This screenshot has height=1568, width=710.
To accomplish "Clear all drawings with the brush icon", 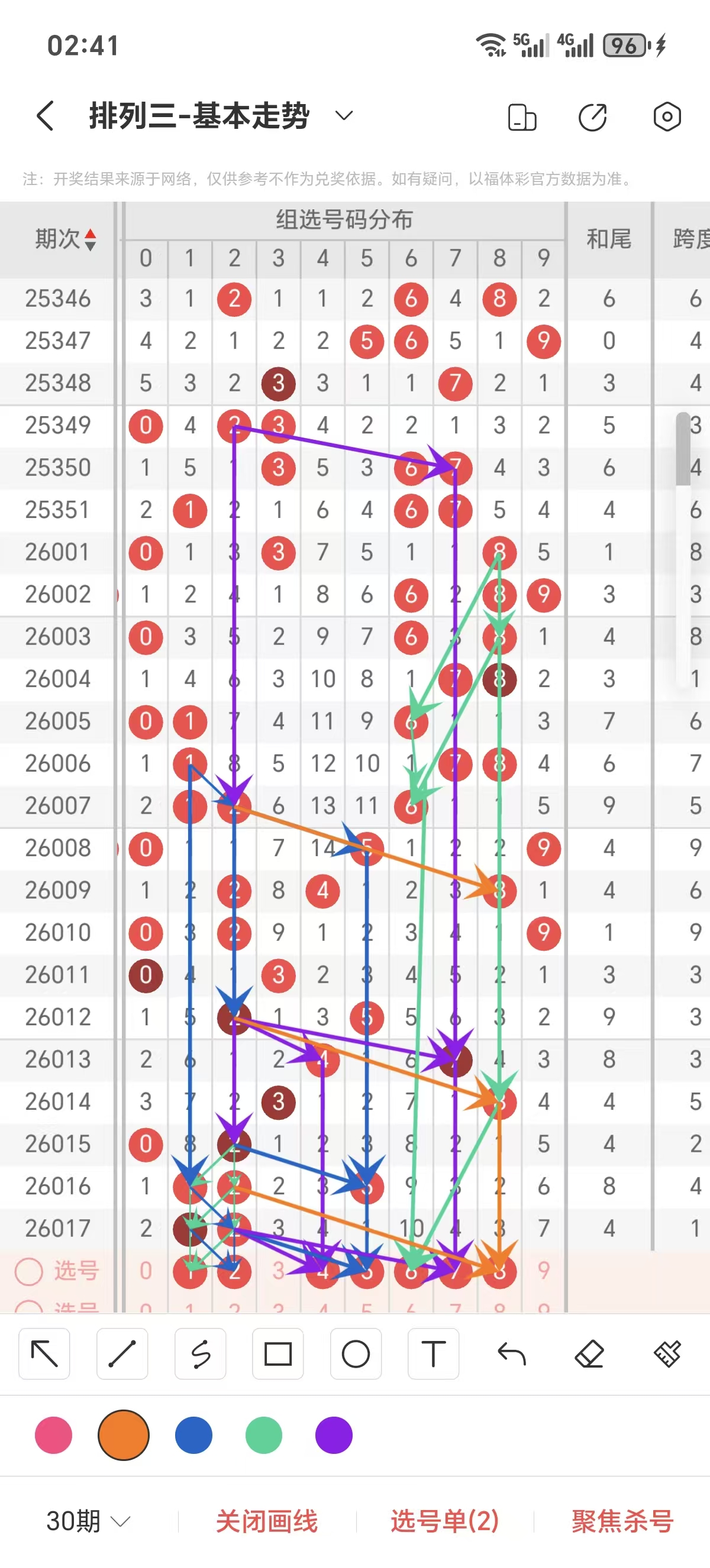I will pos(667,1354).
